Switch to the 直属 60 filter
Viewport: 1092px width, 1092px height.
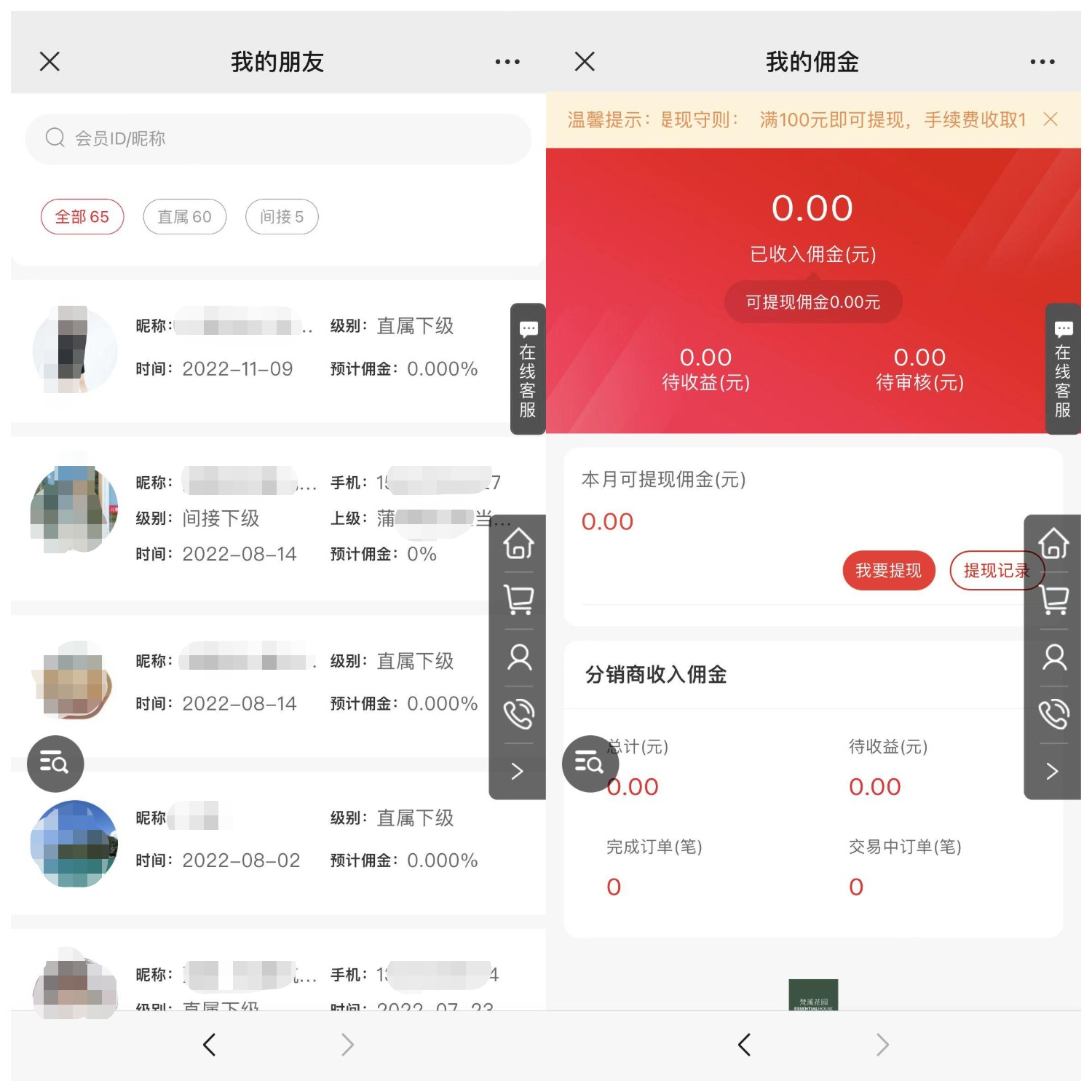tap(185, 217)
